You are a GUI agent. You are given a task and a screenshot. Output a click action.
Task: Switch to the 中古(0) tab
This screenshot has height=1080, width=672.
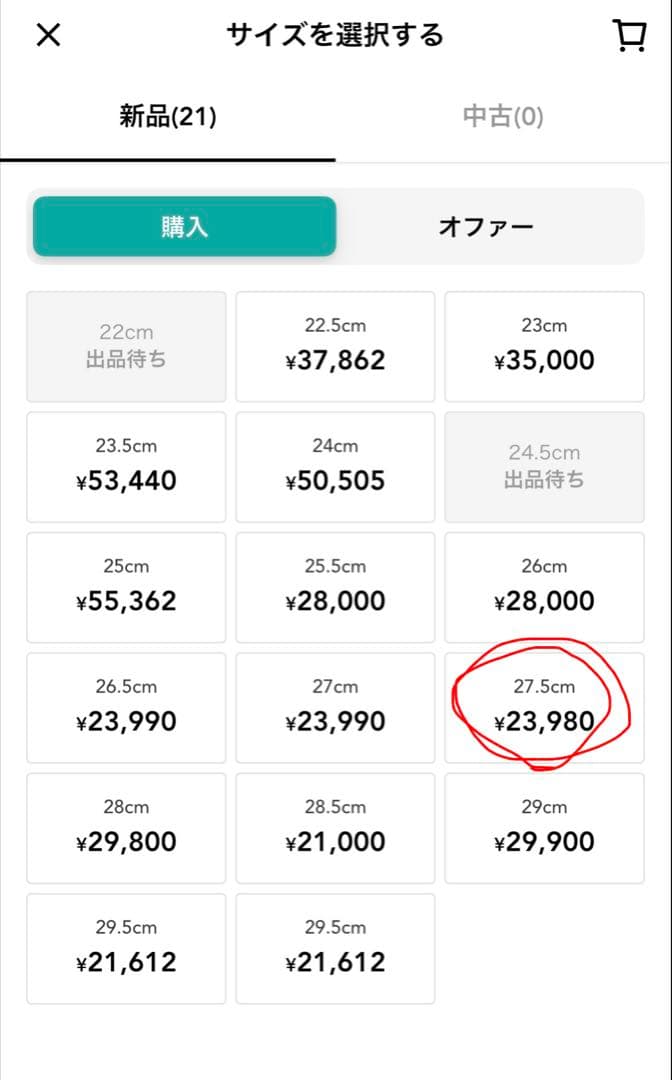point(503,118)
